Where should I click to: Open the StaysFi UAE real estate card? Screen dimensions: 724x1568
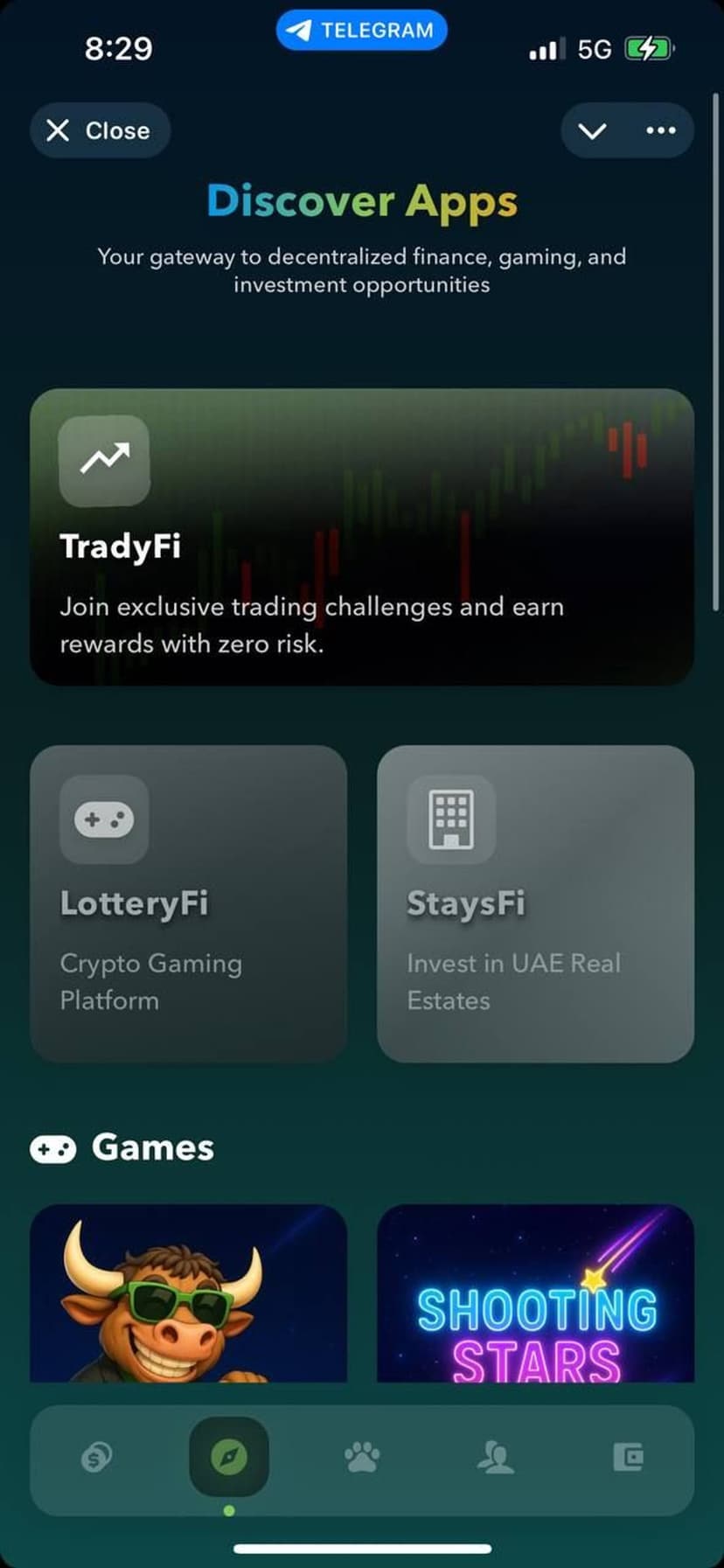535,903
